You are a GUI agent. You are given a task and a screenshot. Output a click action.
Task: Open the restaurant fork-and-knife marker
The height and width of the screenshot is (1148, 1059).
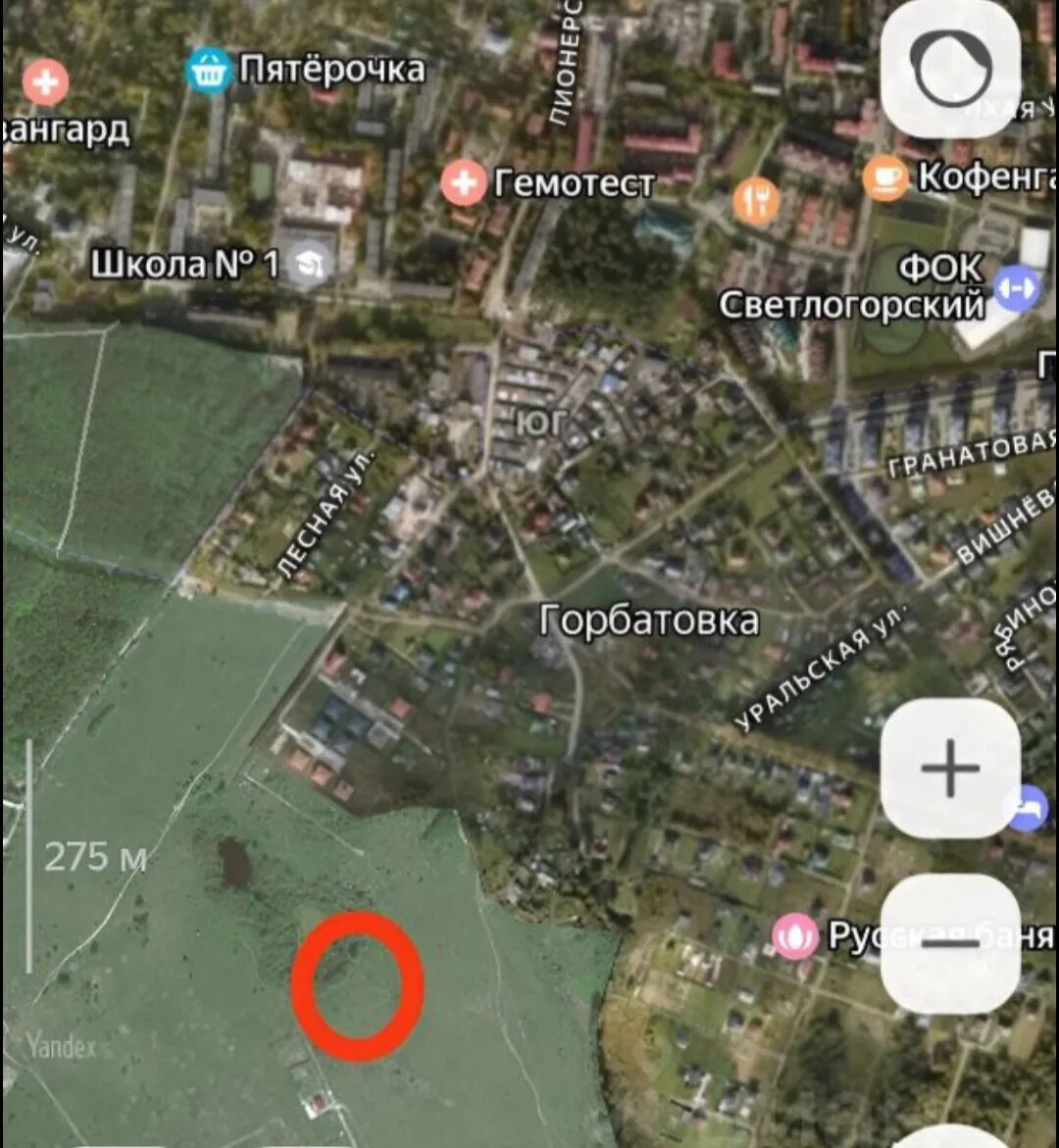point(757,200)
